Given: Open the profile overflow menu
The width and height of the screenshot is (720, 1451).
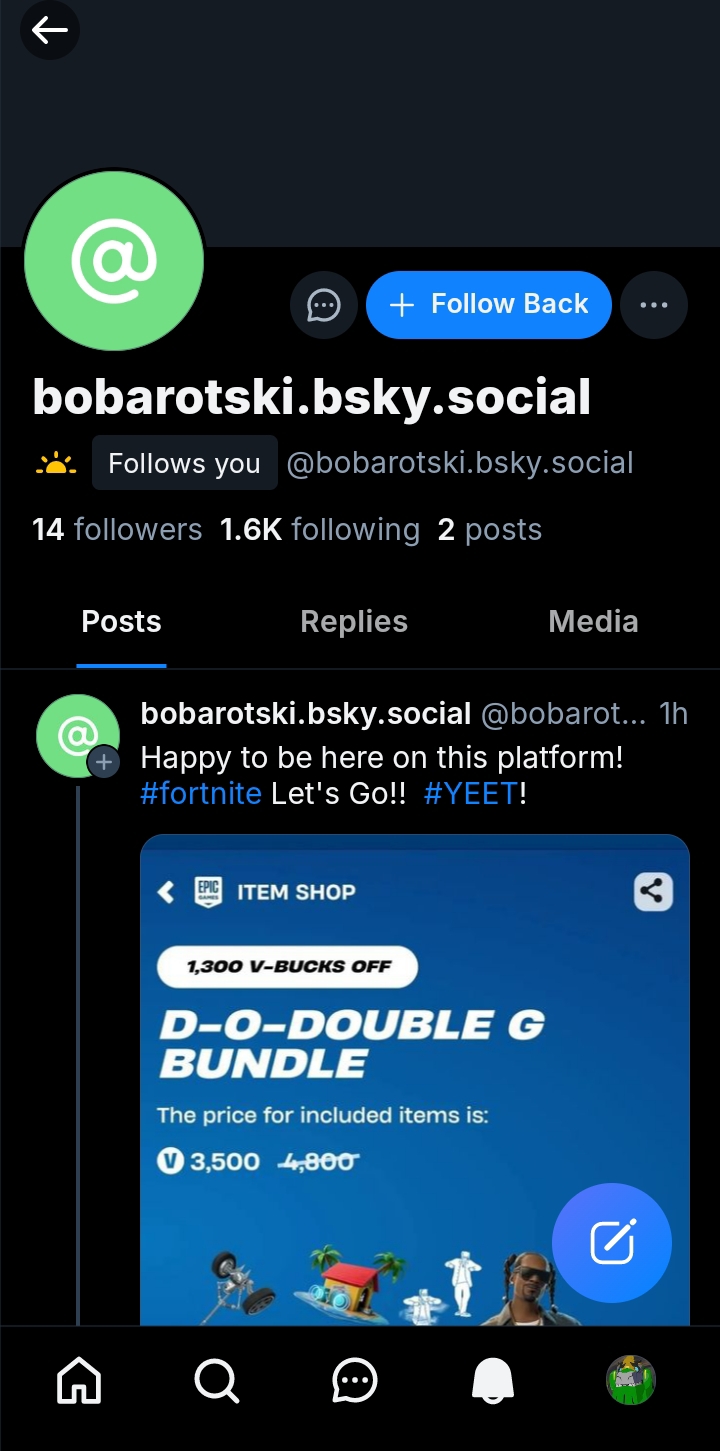Looking at the screenshot, I should point(653,305).
